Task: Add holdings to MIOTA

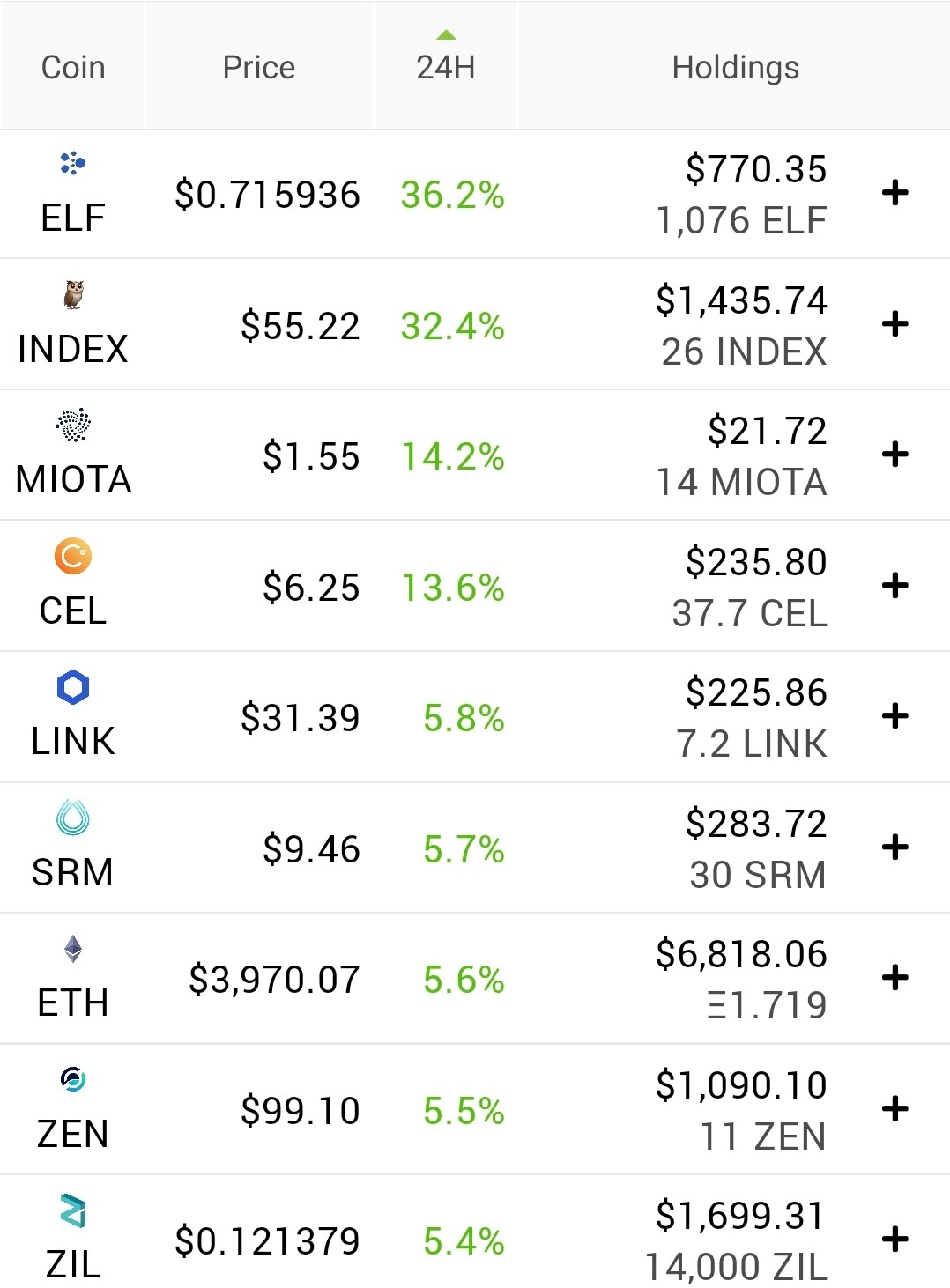Action: pyautogui.click(x=895, y=455)
